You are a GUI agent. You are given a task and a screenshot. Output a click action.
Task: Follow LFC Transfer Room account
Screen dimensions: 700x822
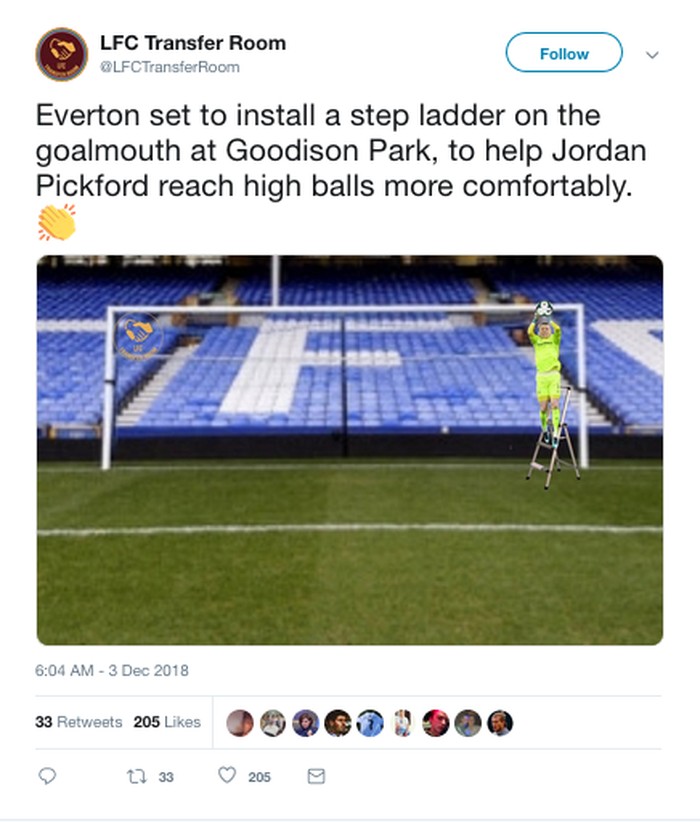click(x=564, y=54)
